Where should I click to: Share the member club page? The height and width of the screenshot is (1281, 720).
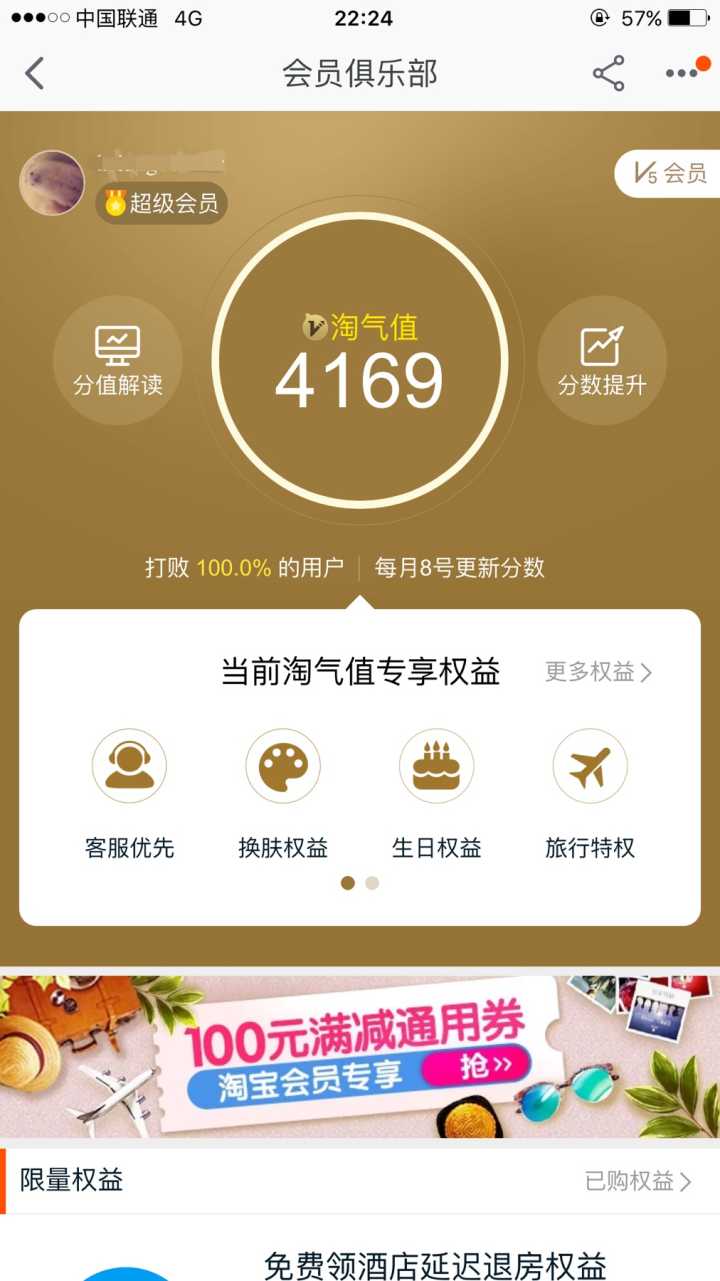coord(608,73)
